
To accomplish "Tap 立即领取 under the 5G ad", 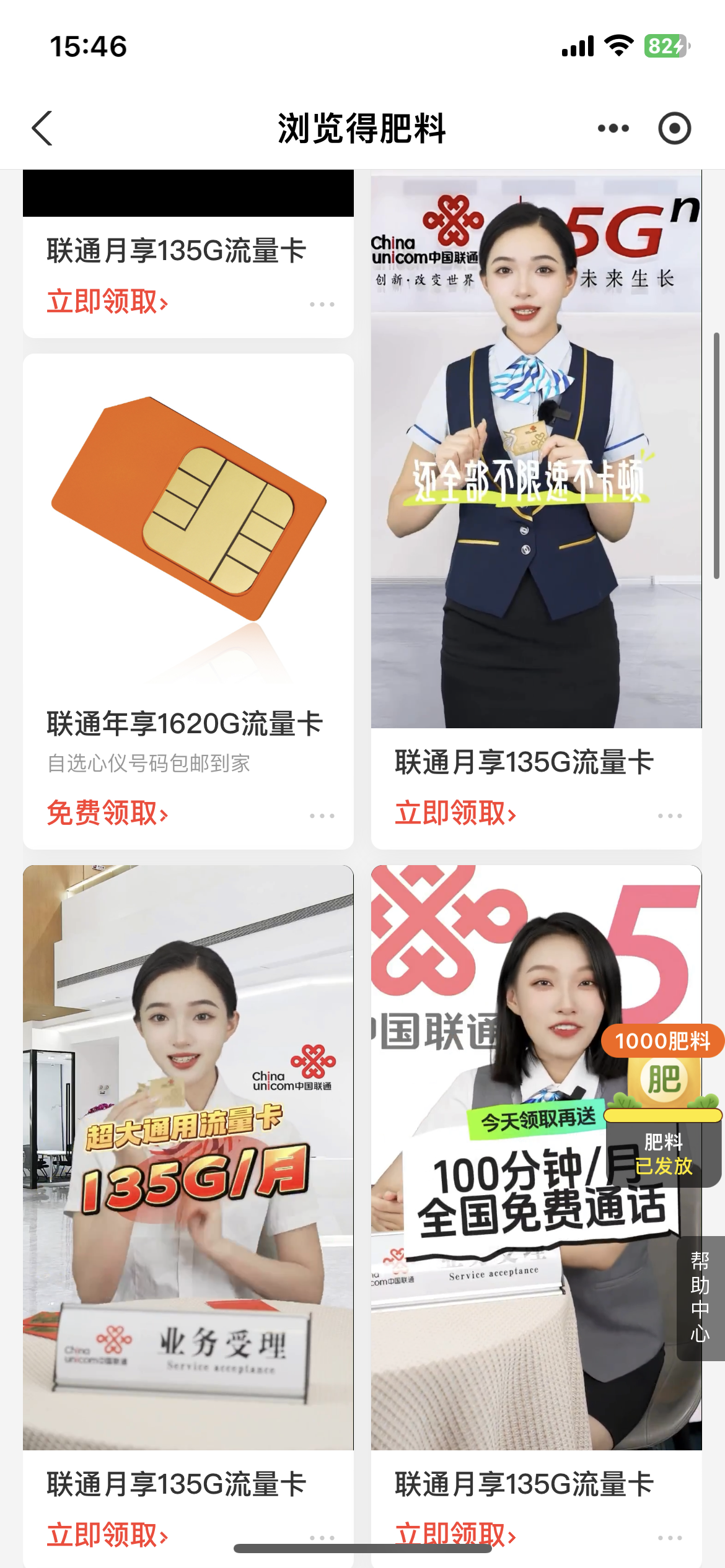I will pyautogui.click(x=456, y=813).
